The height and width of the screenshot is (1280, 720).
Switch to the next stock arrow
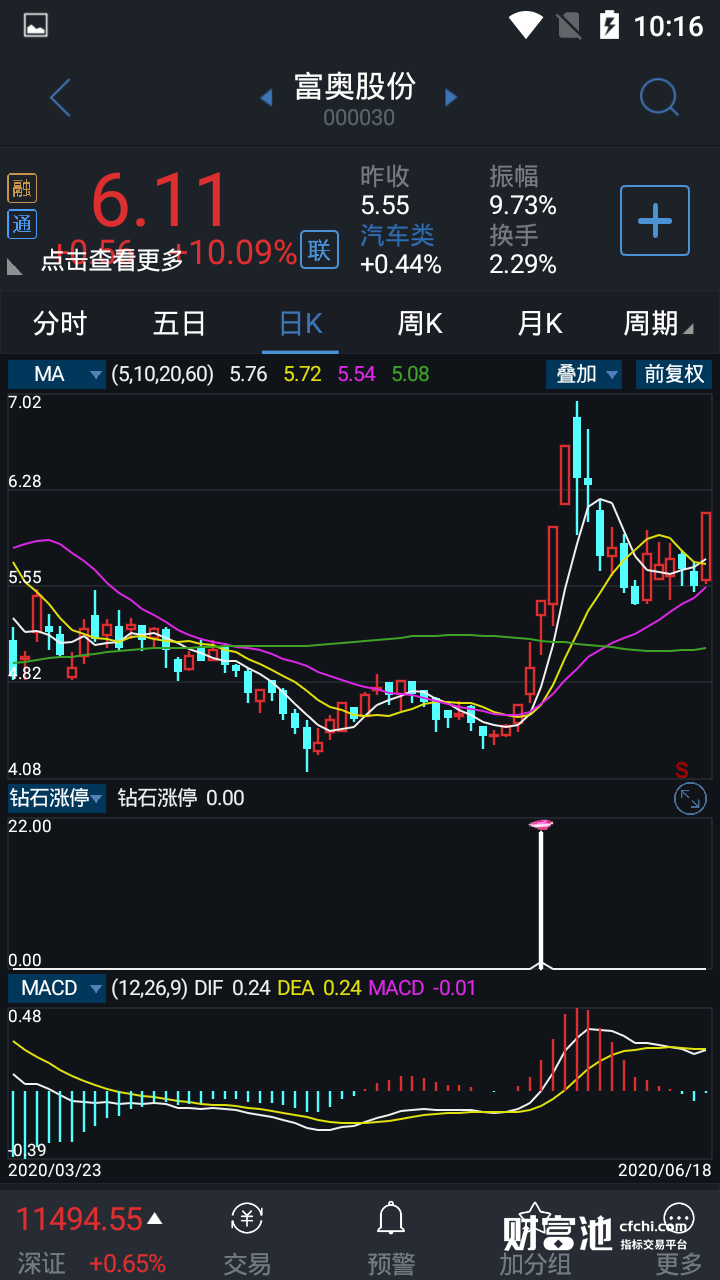point(451,98)
